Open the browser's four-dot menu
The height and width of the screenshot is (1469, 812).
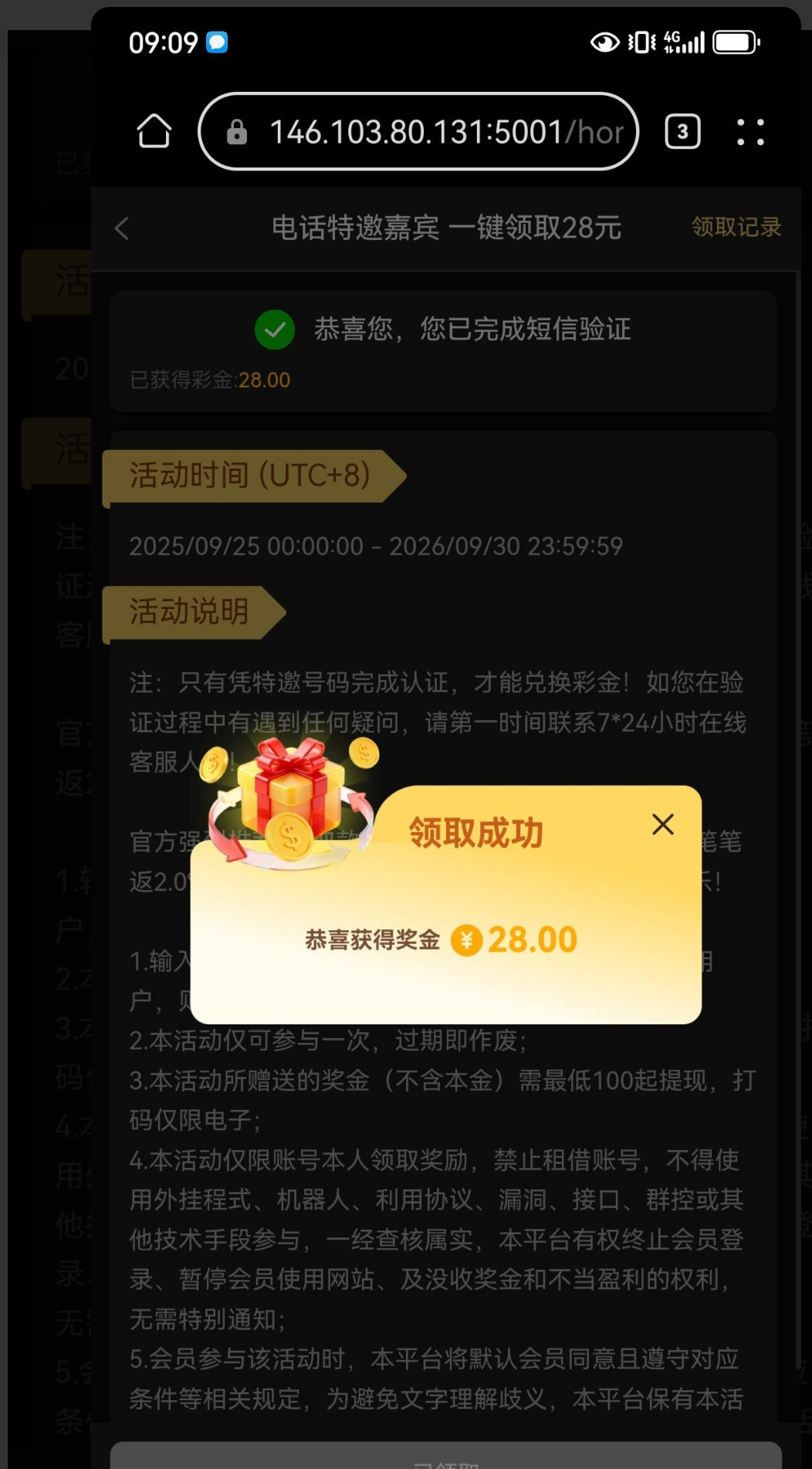click(x=750, y=132)
